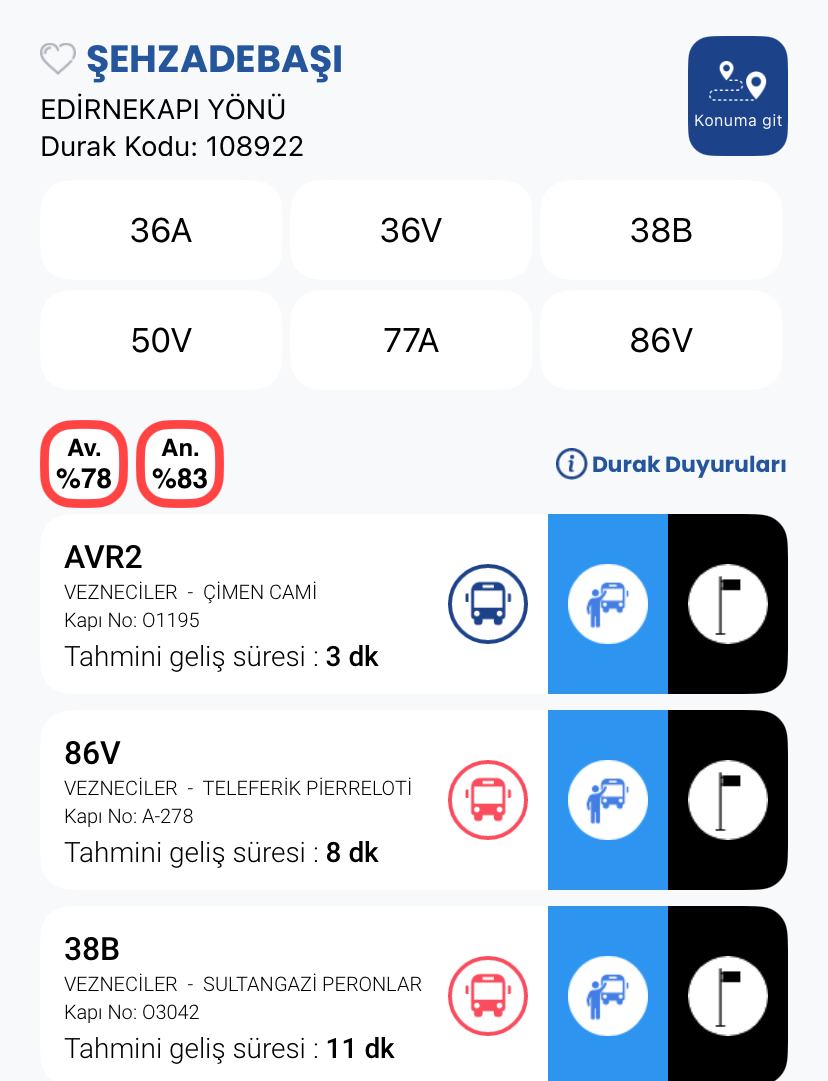The image size is (828, 1081).
Task: Open Durak Duyuruları announcements
Action: coord(672,464)
